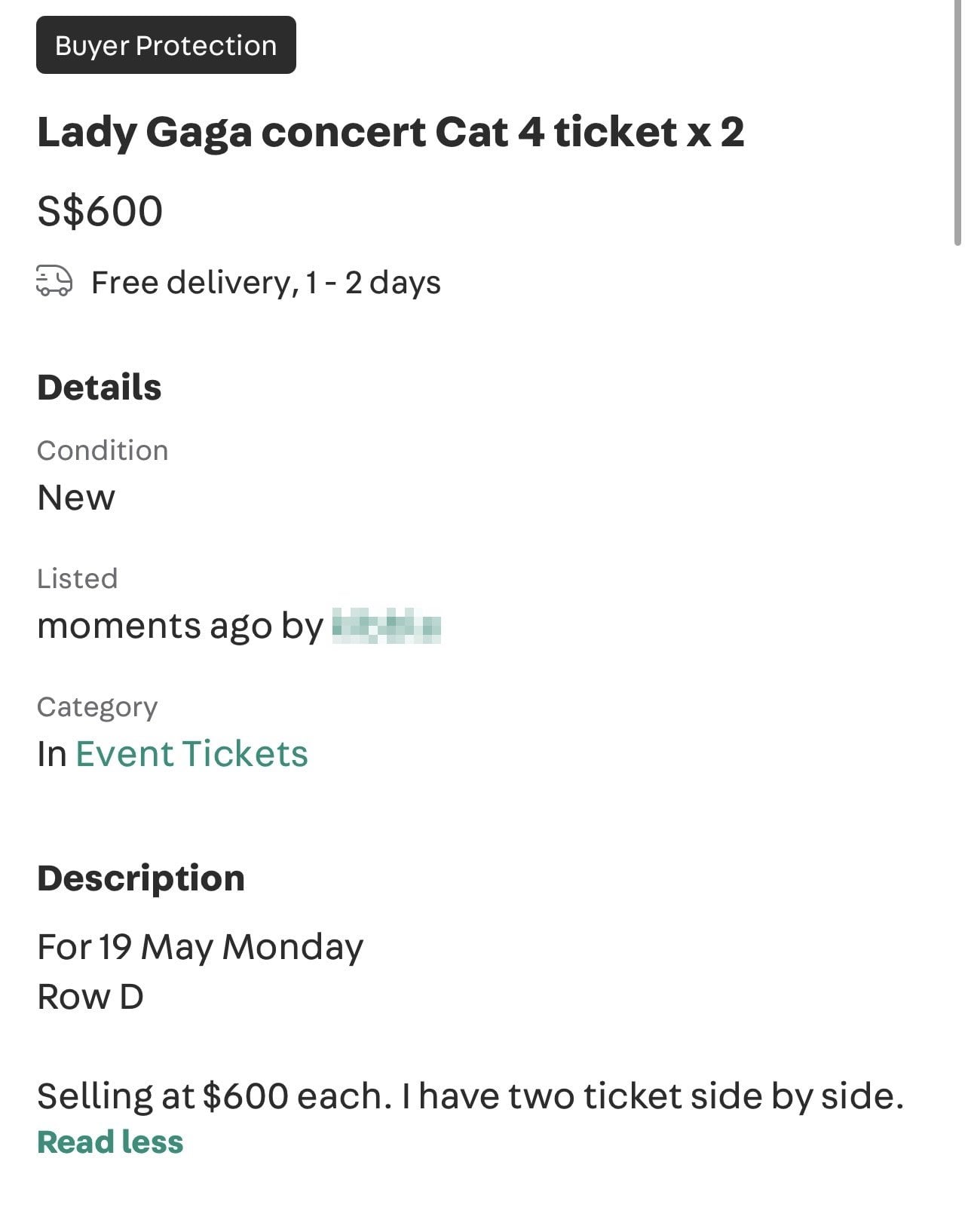968x1232 pixels.
Task: Click the delivery truck icon
Action: [54, 283]
